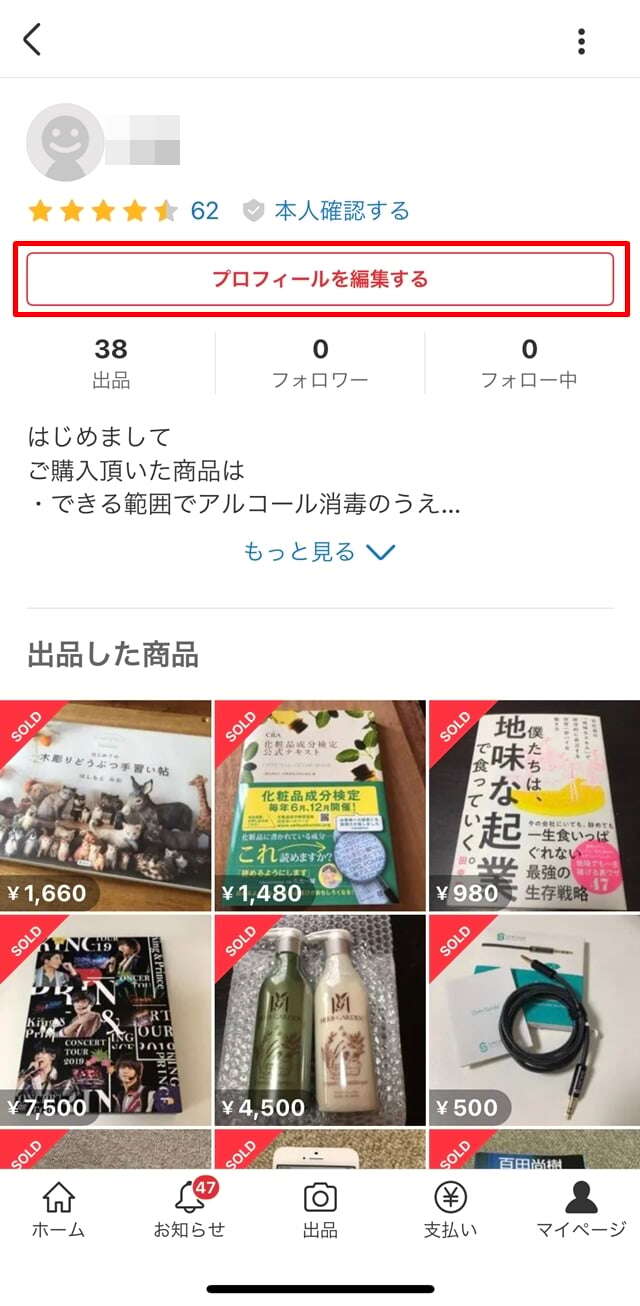The image size is (640, 1306).
Task: Open the ¥980 地味な起業 book listing
Action: click(x=534, y=806)
